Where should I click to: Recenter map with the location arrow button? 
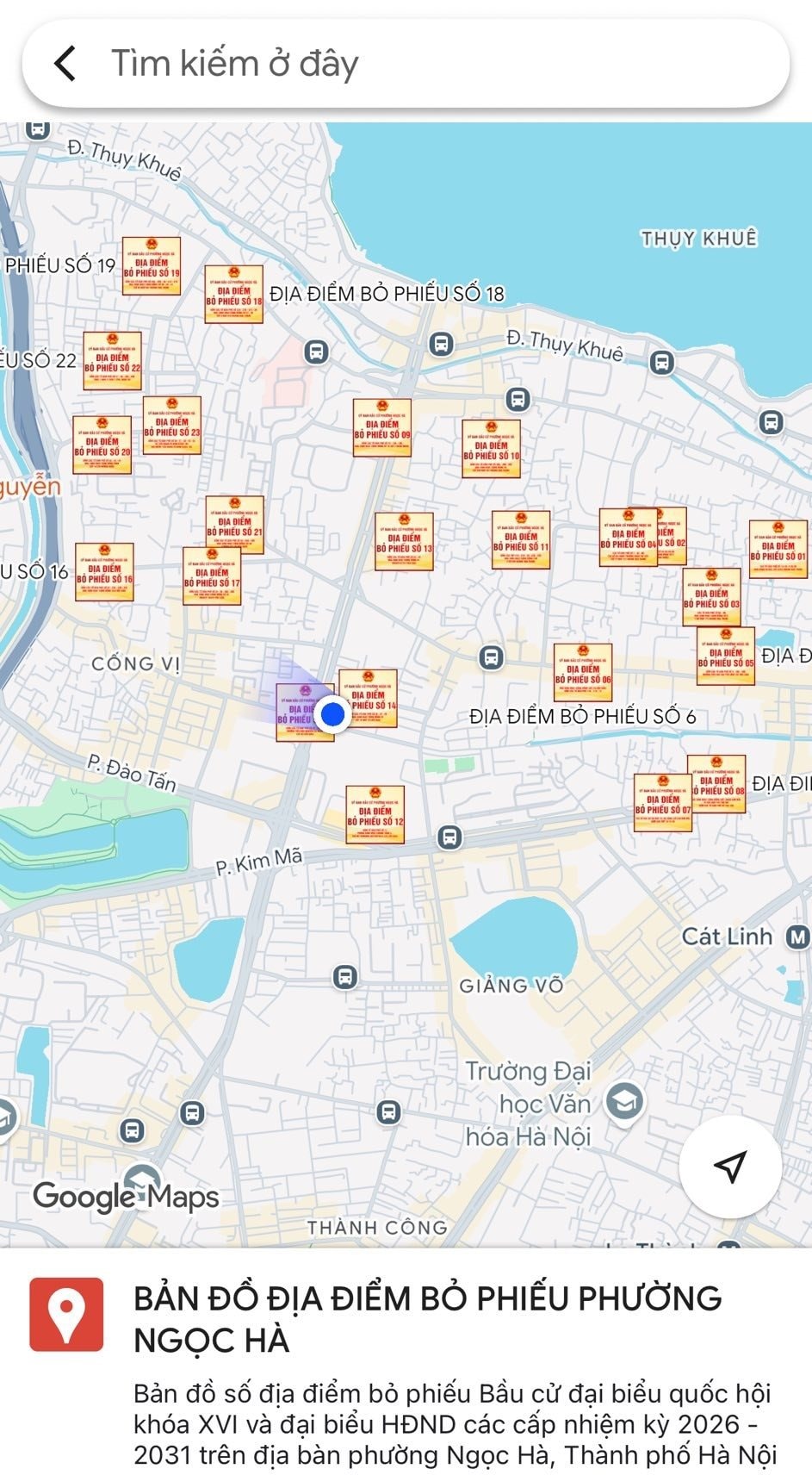[729, 1166]
